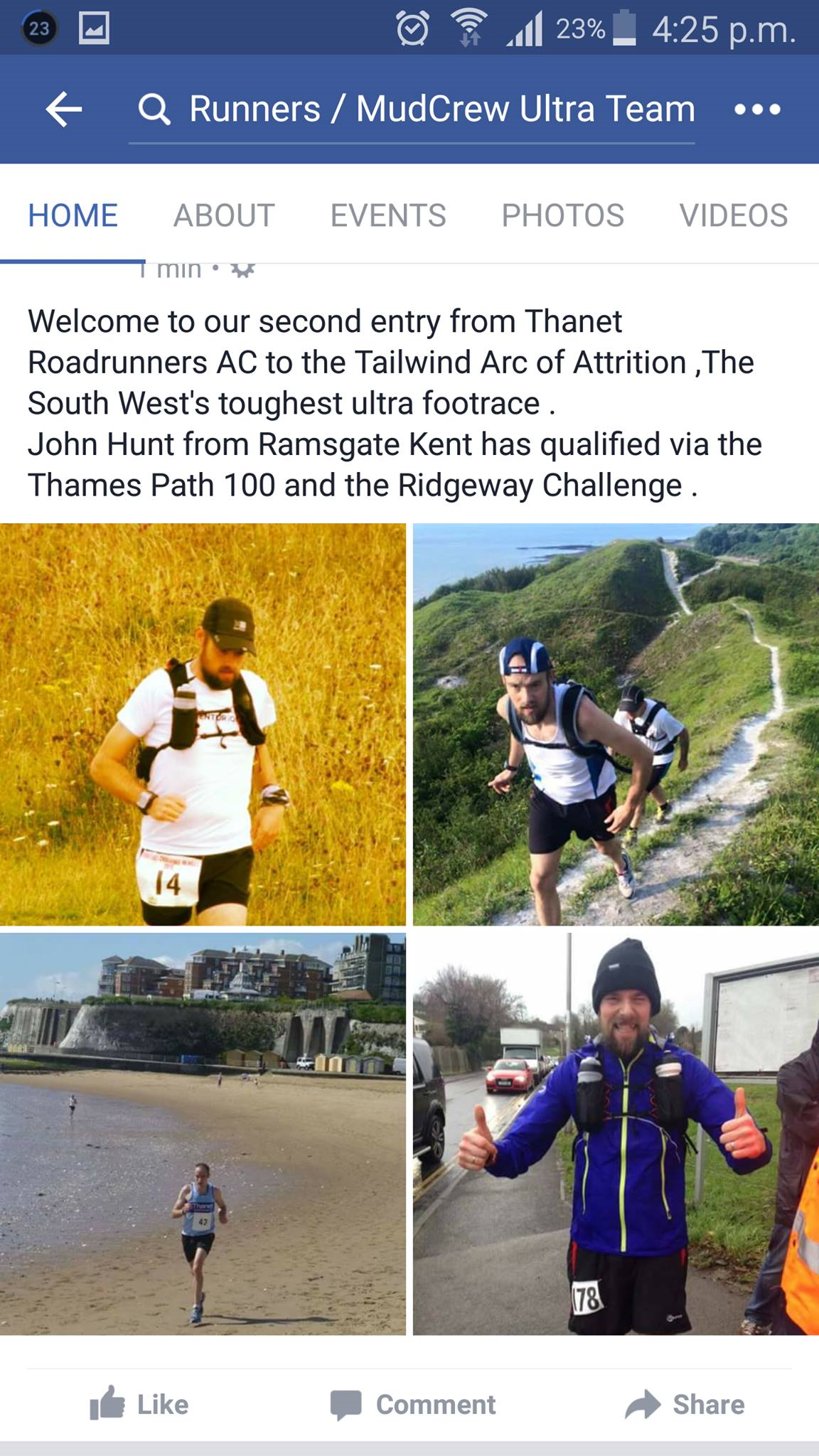Open the page search field

(x=412, y=109)
